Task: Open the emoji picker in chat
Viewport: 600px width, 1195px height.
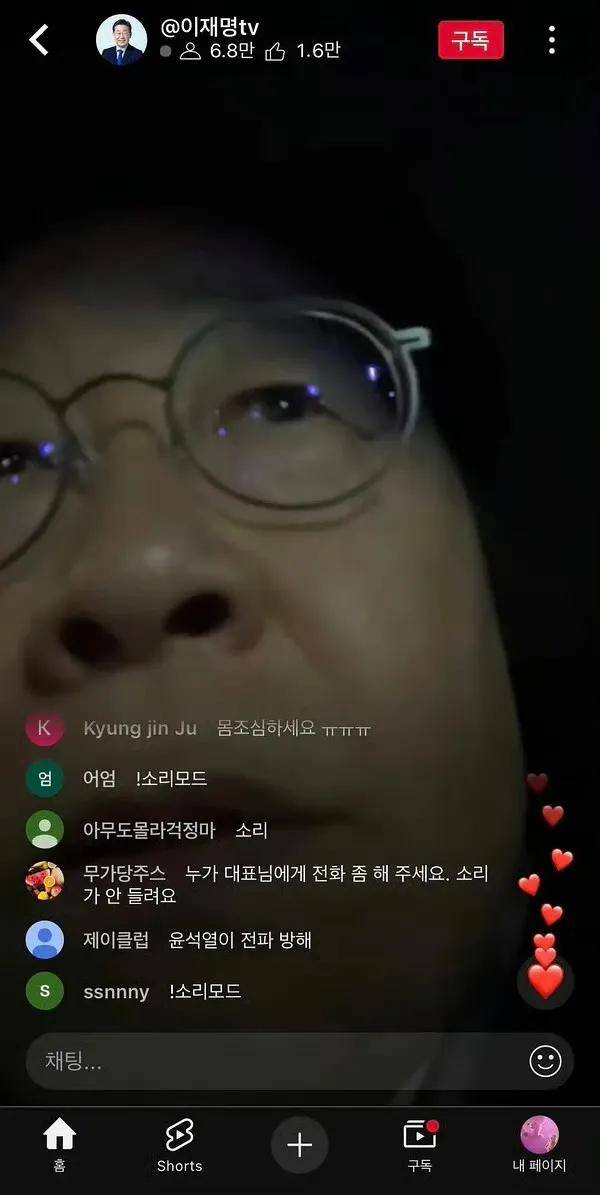Action: [x=545, y=1061]
